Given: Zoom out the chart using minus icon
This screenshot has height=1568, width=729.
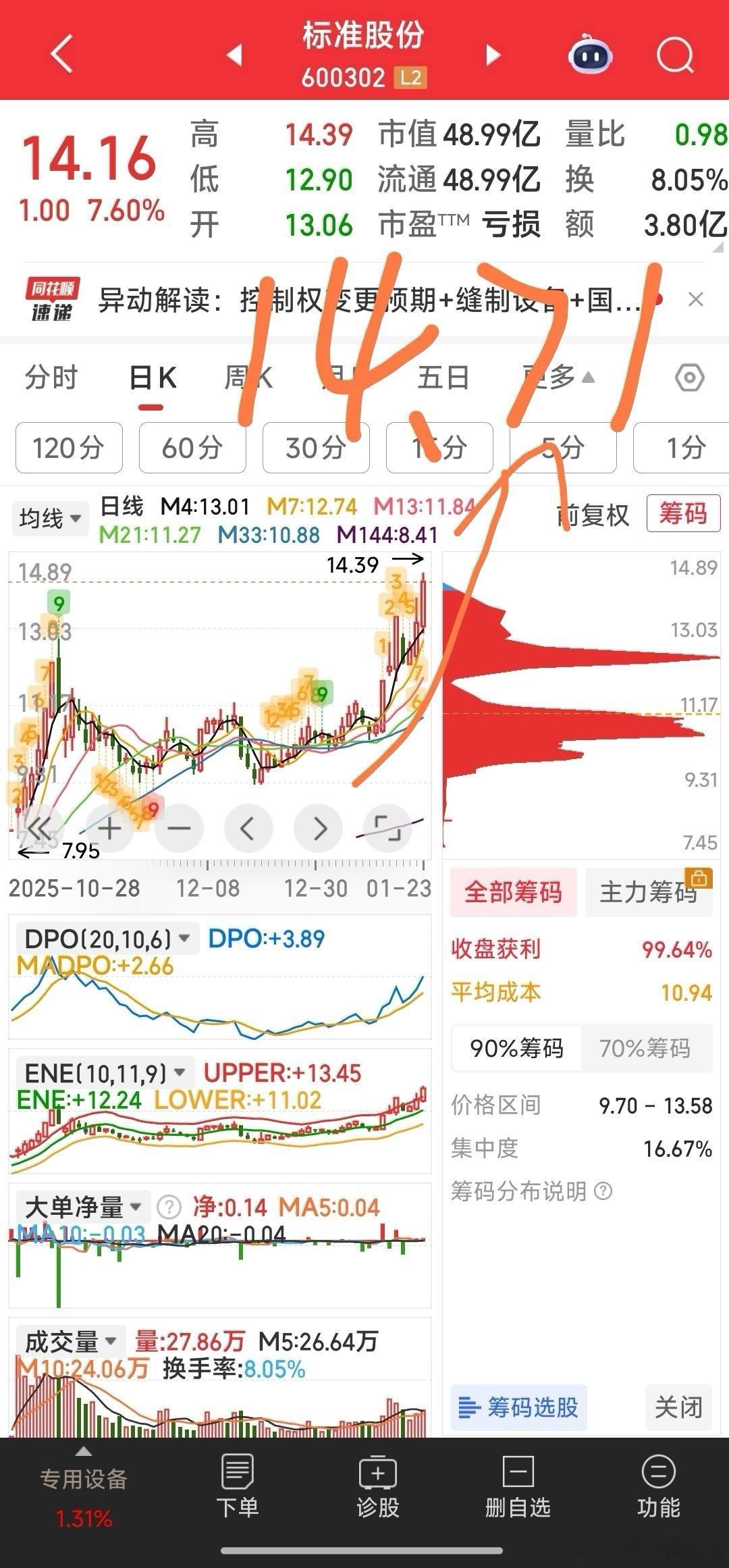Looking at the screenshot, I should 178,828.
